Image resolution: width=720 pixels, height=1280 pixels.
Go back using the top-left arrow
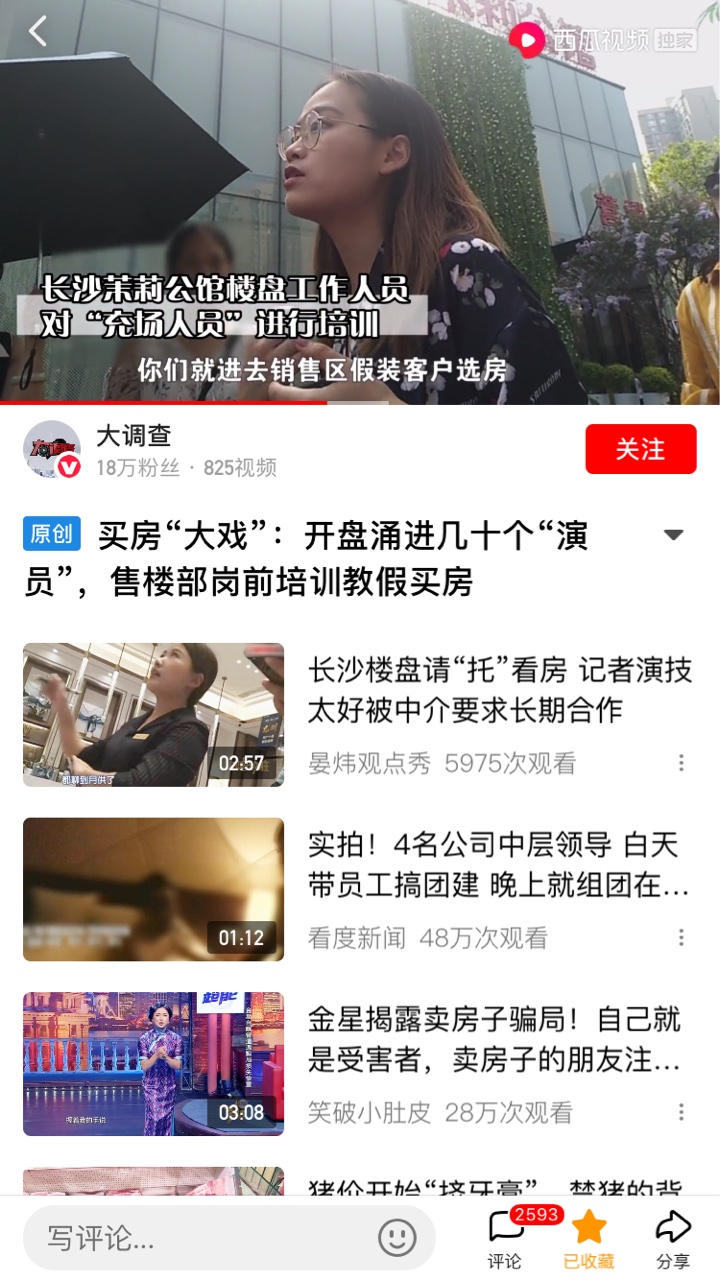(38, 32)
